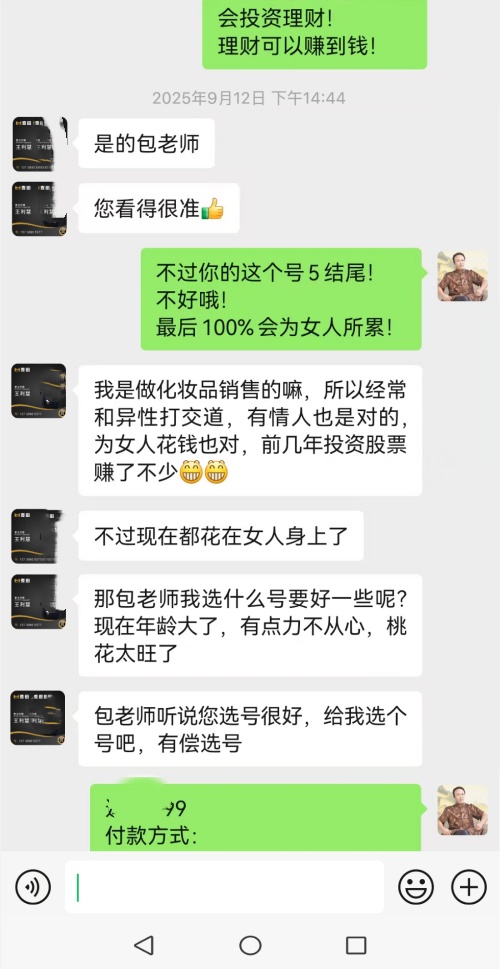Switch to voice message input

pos(33,887)
